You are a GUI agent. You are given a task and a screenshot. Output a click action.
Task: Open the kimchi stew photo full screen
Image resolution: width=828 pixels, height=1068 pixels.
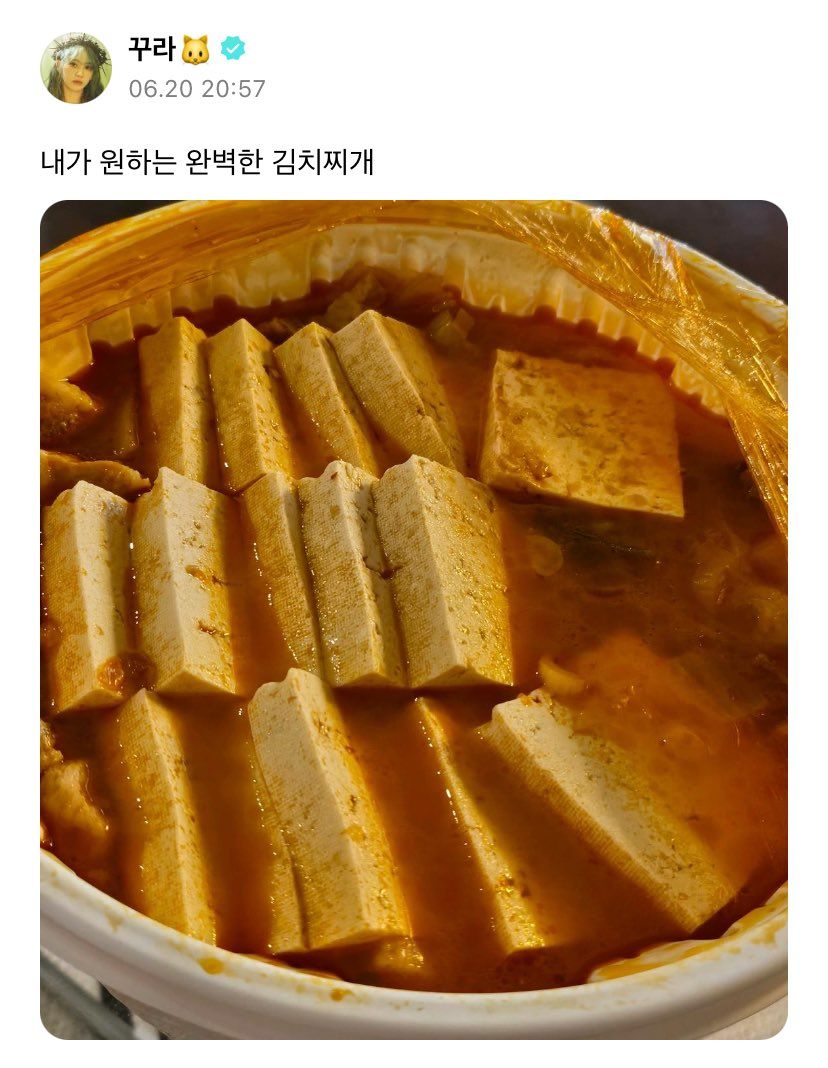(413, 619)
